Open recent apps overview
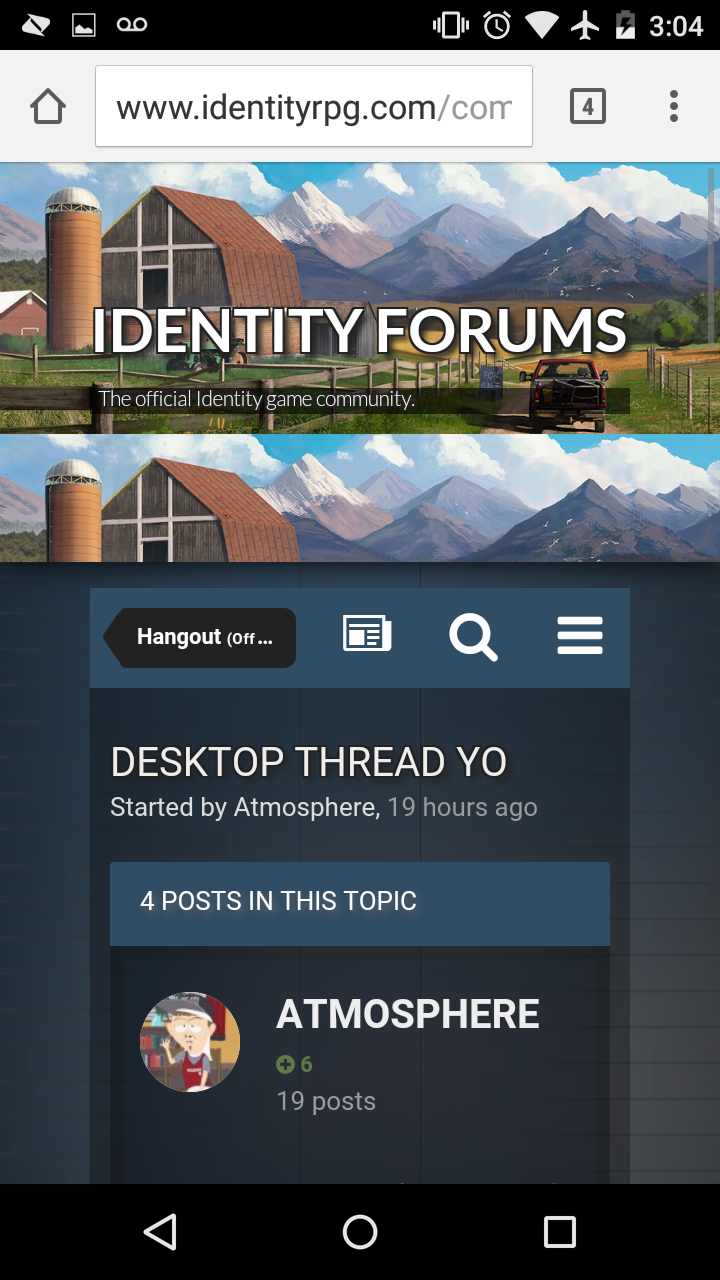The width and height of the screenshot is (720, 1280). [560, 1232]
